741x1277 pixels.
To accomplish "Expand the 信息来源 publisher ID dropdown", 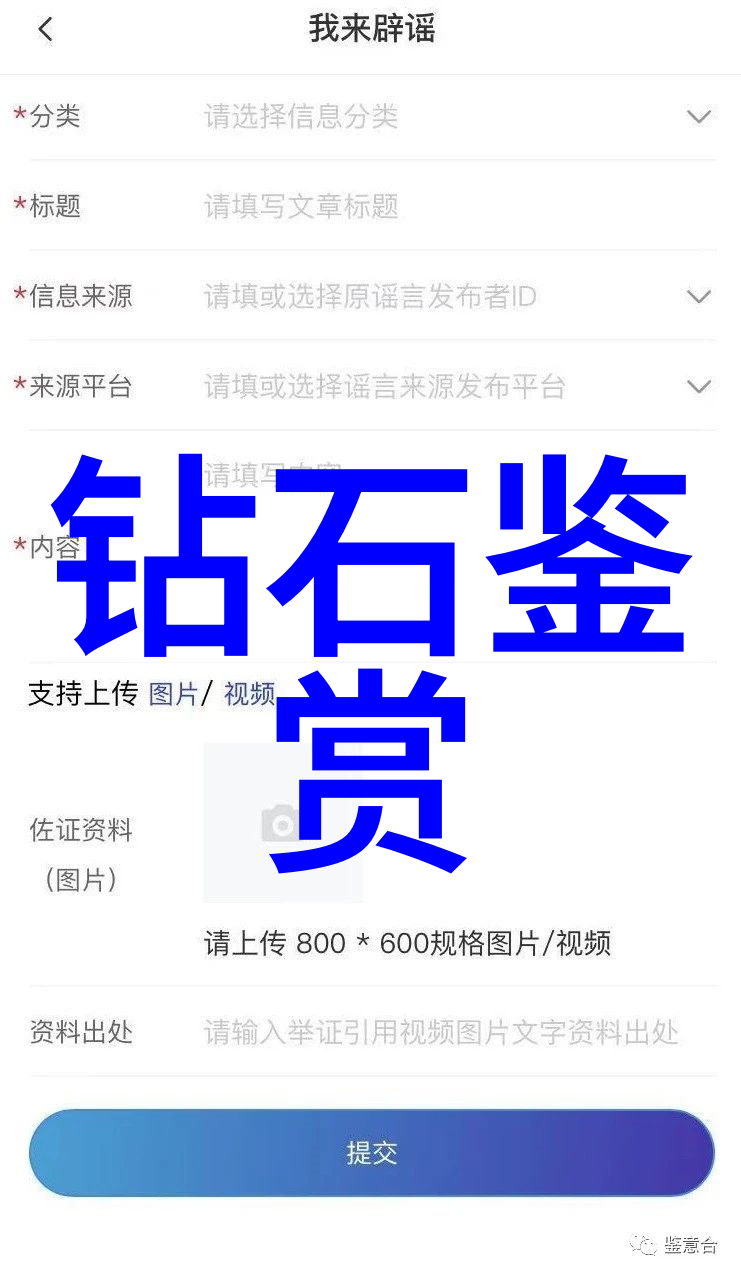I will (x=698, y=297).
